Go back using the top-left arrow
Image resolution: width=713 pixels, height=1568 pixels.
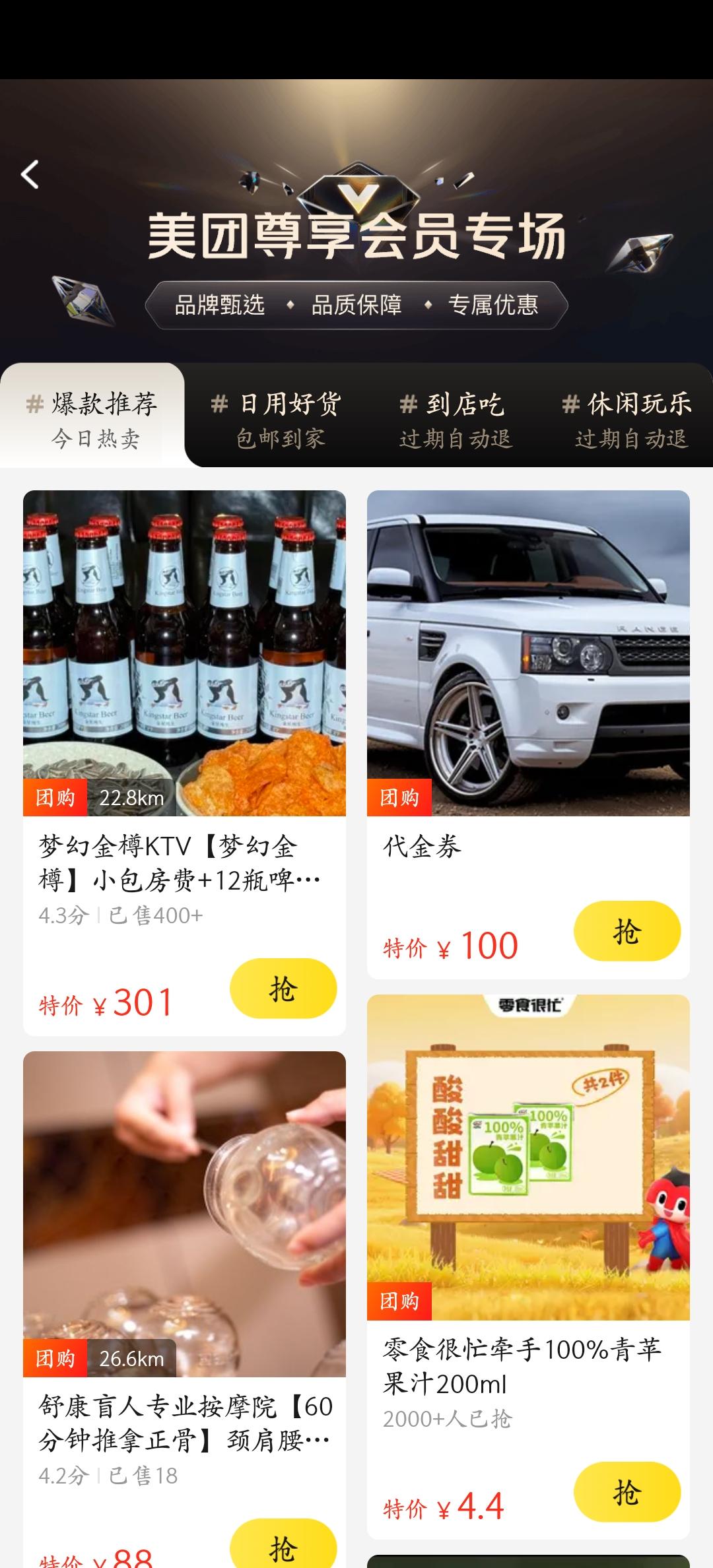(x=30, y=175)
